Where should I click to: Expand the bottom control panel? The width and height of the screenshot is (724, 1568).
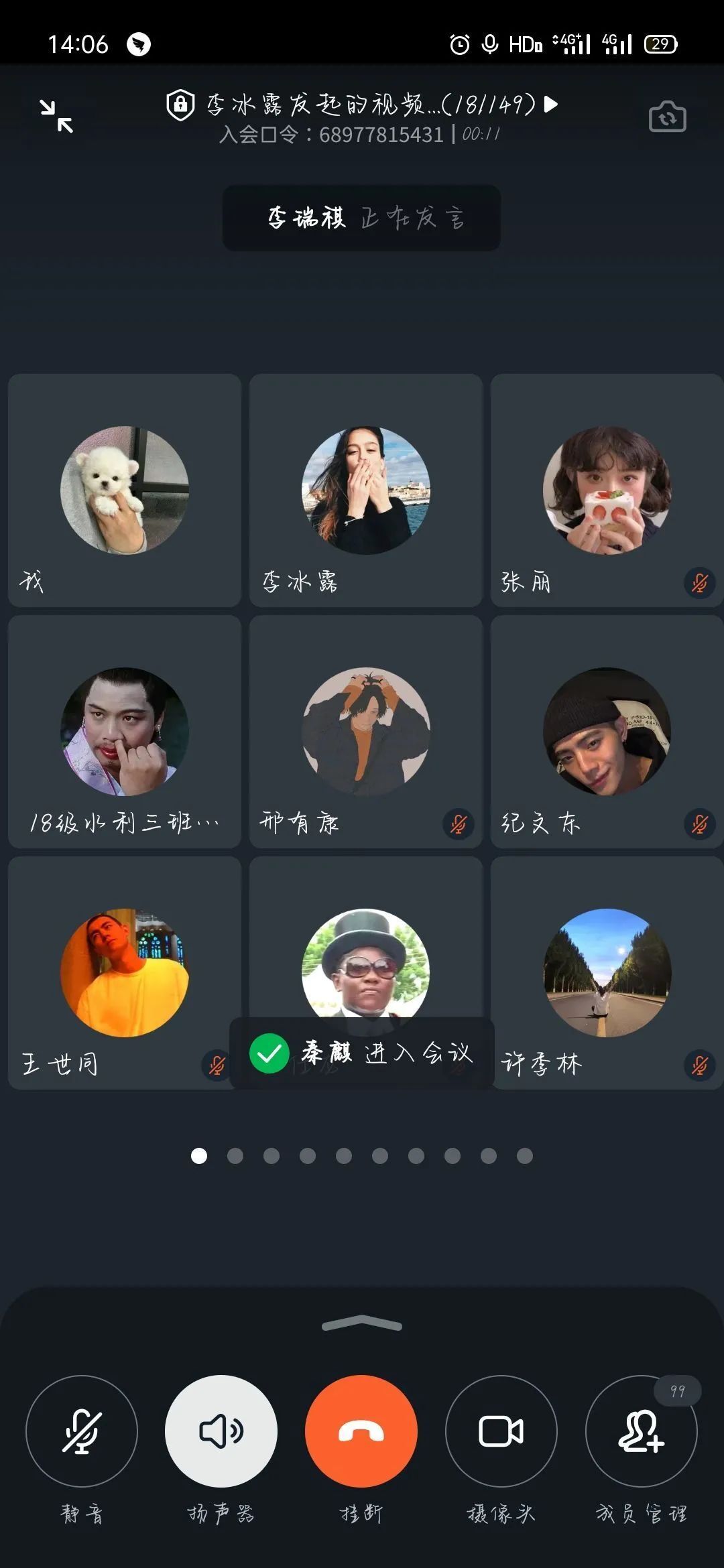pos(362,1324)
